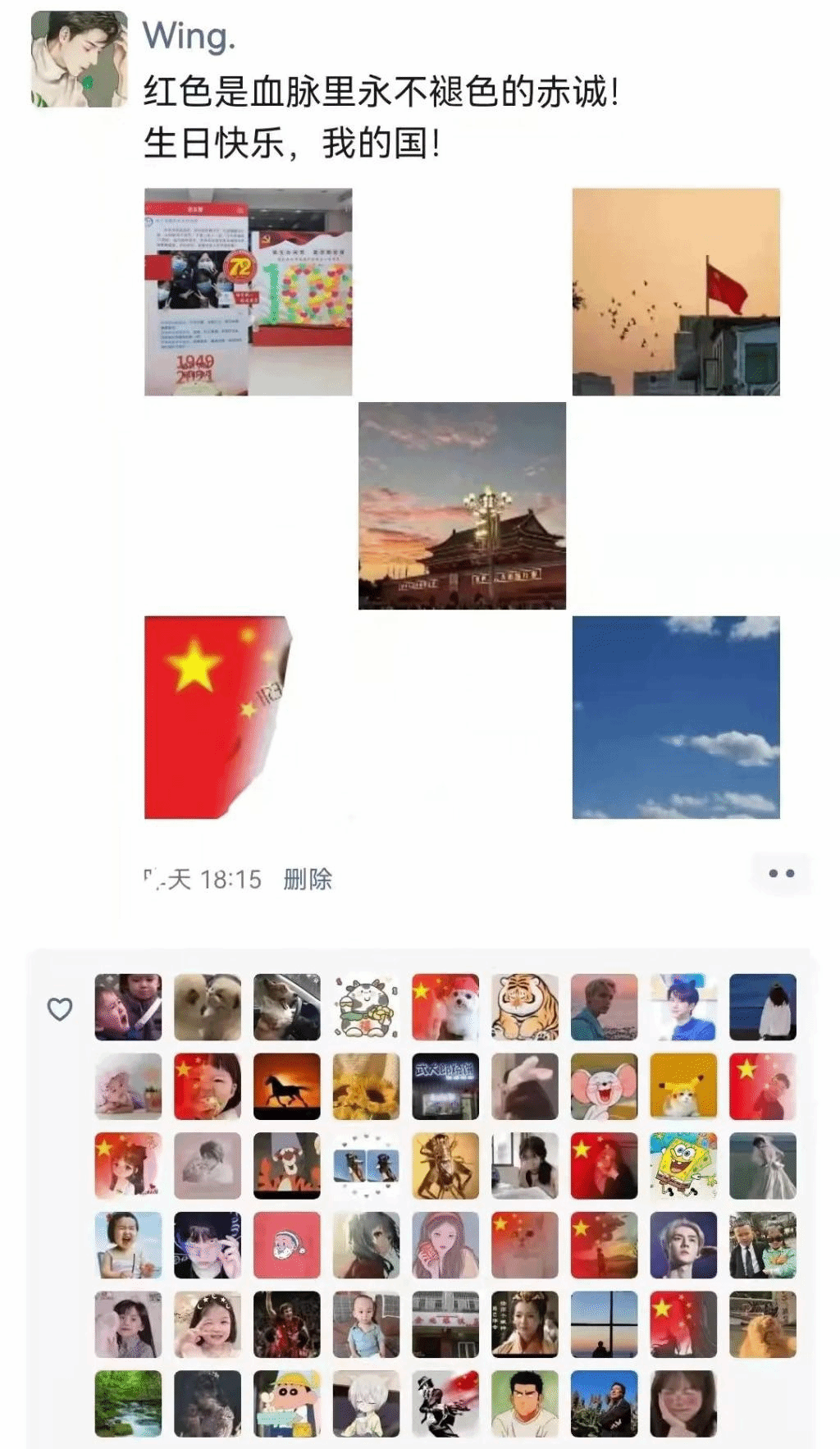Open the two-dot like and comment menu

pos(781,873)
